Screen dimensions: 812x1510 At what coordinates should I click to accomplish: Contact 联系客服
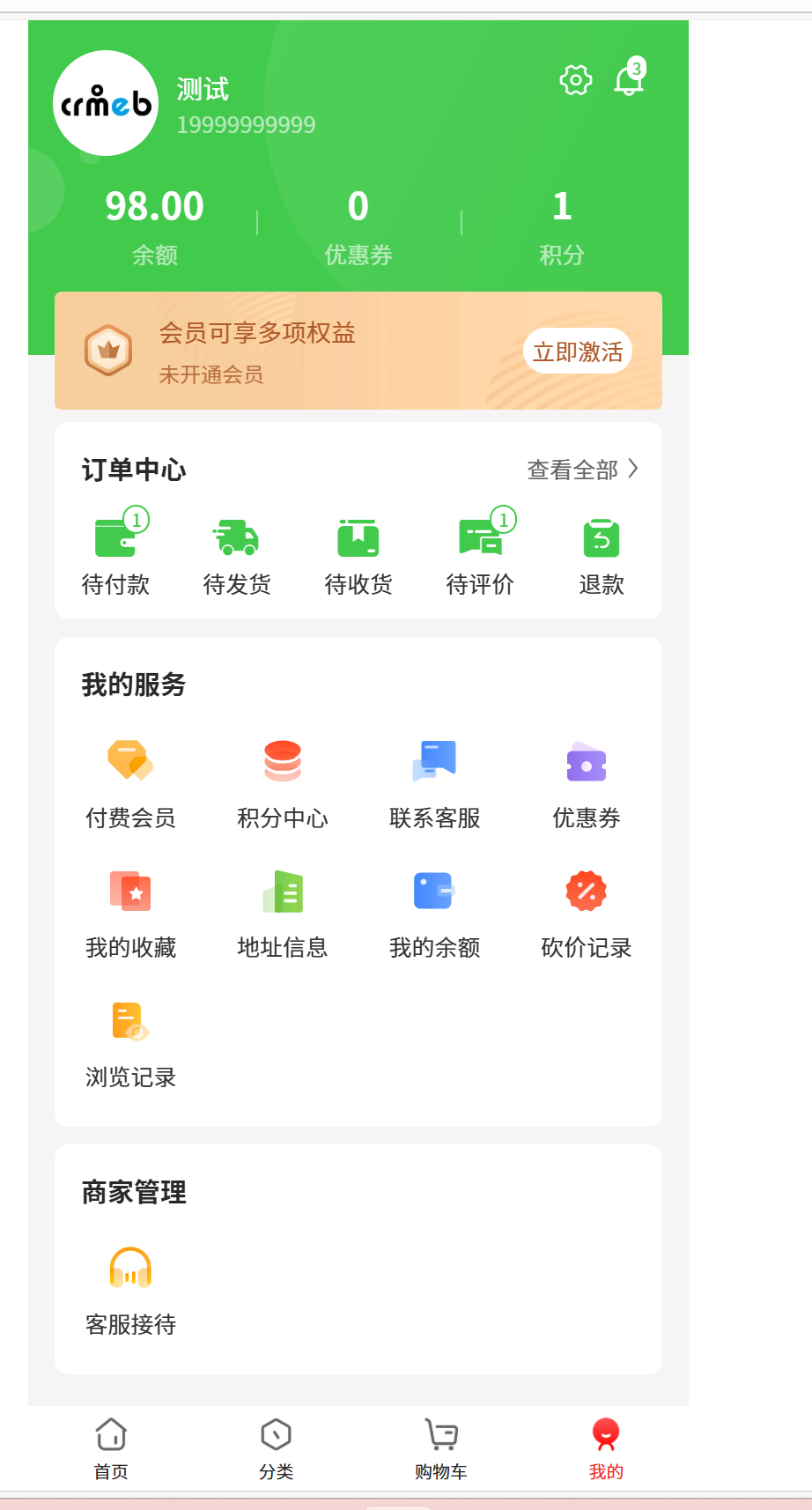point(435,785)
